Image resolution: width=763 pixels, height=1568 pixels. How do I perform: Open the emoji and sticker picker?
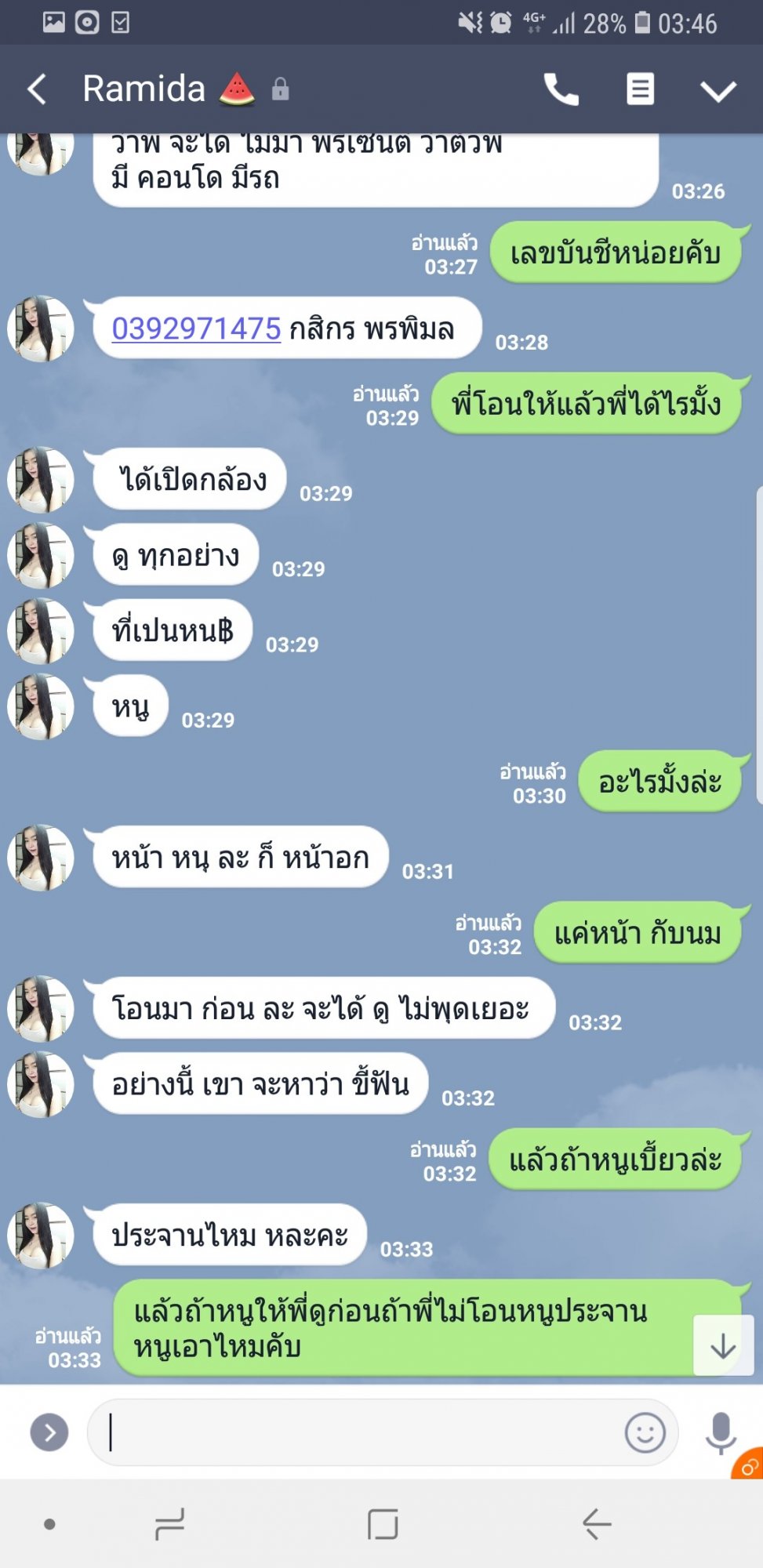click(645, 1432)
